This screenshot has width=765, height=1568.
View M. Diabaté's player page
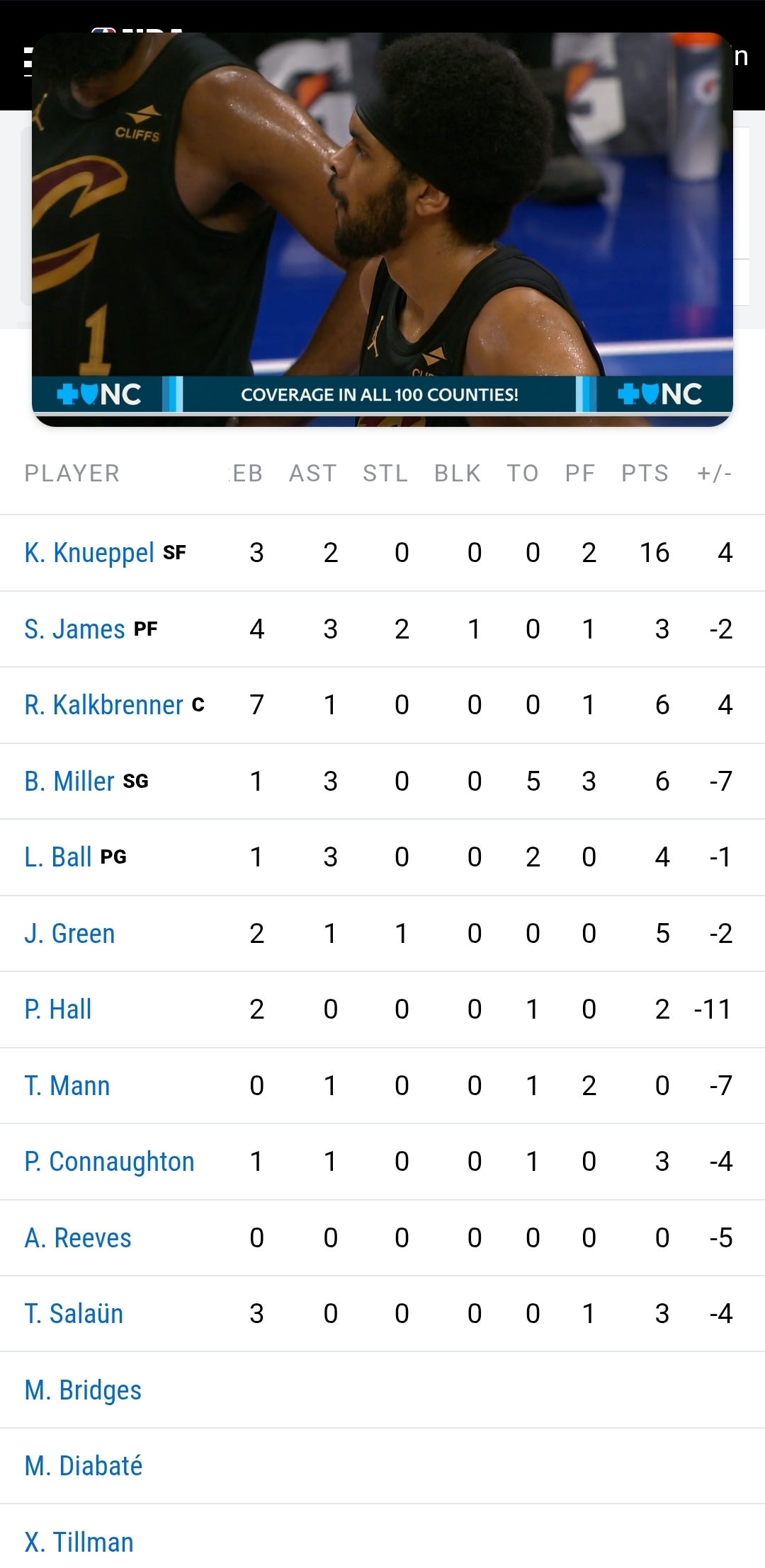84,1466
